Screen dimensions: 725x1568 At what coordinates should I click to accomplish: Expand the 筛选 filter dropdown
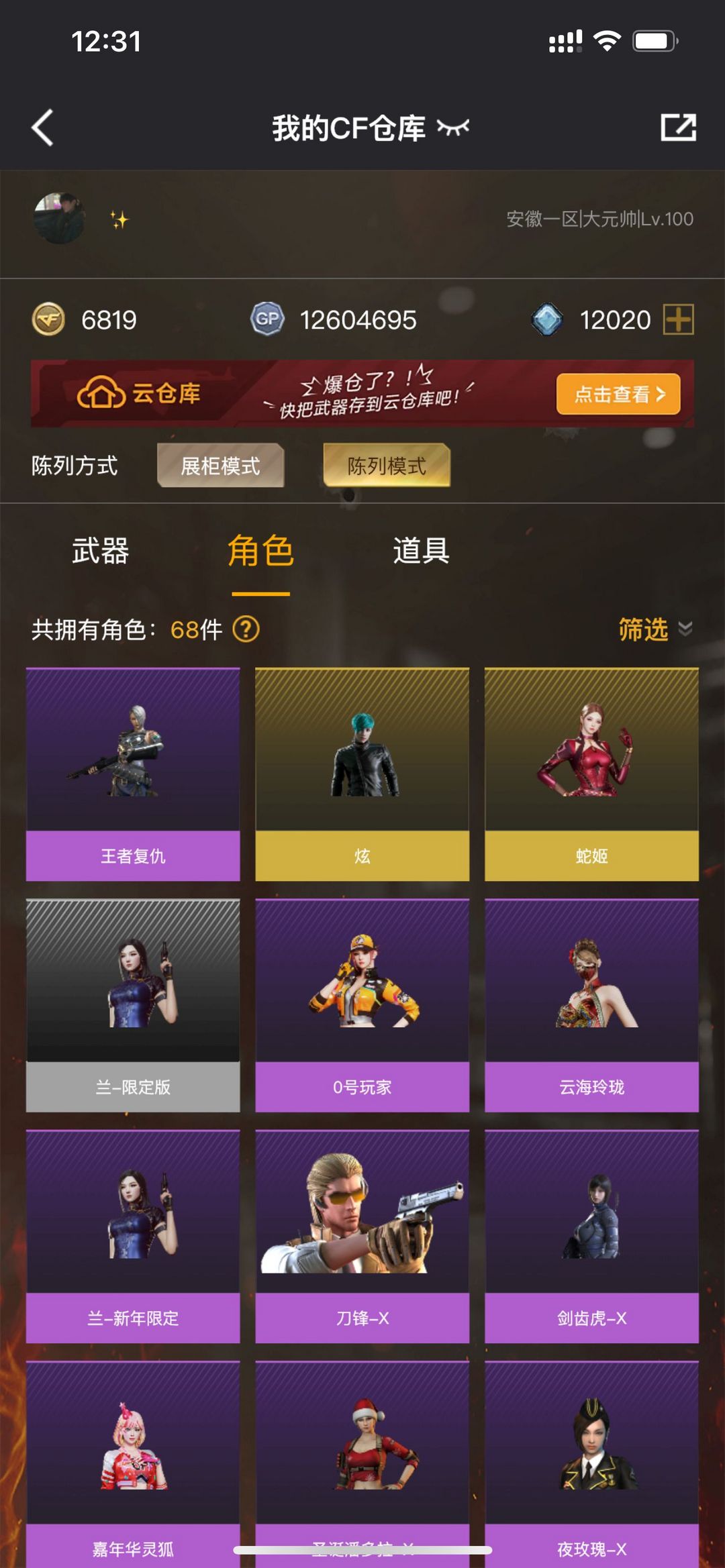pos(655,629)
